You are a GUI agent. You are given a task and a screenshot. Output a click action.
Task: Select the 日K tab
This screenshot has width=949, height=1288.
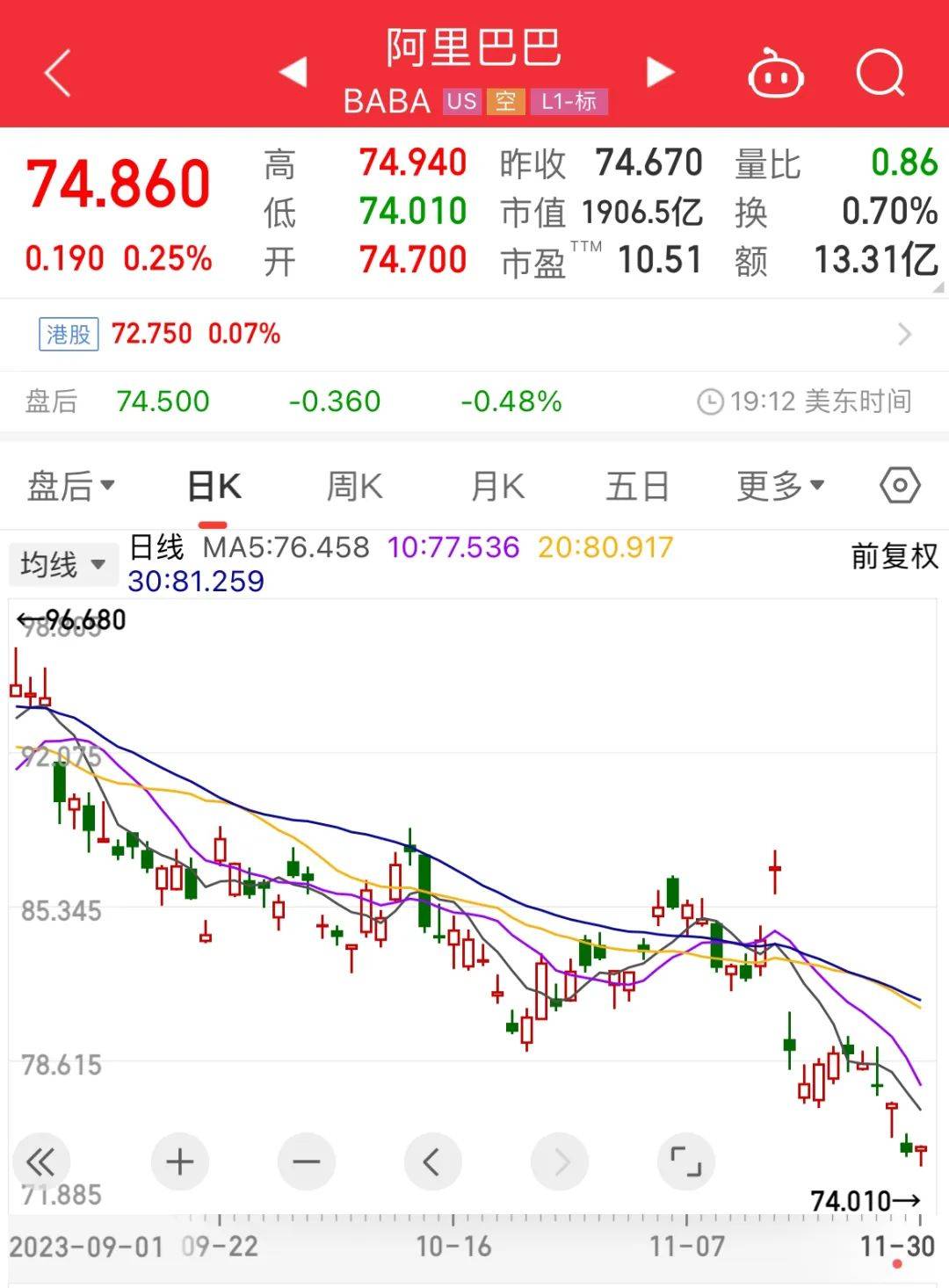click(x=214, y=486)
